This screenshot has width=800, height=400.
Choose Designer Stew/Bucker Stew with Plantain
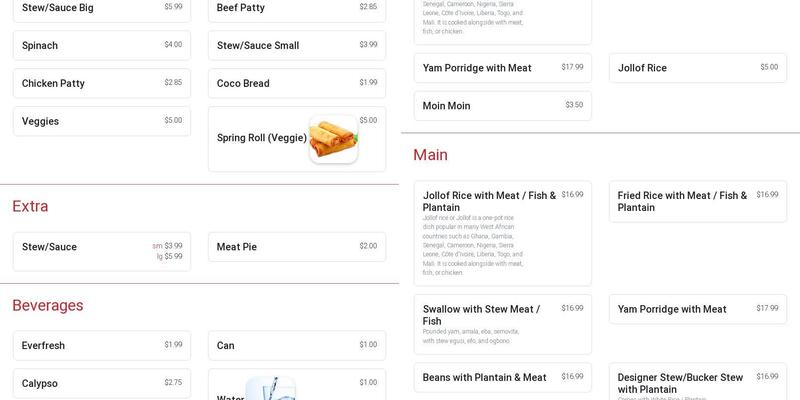tap(697, 383)
